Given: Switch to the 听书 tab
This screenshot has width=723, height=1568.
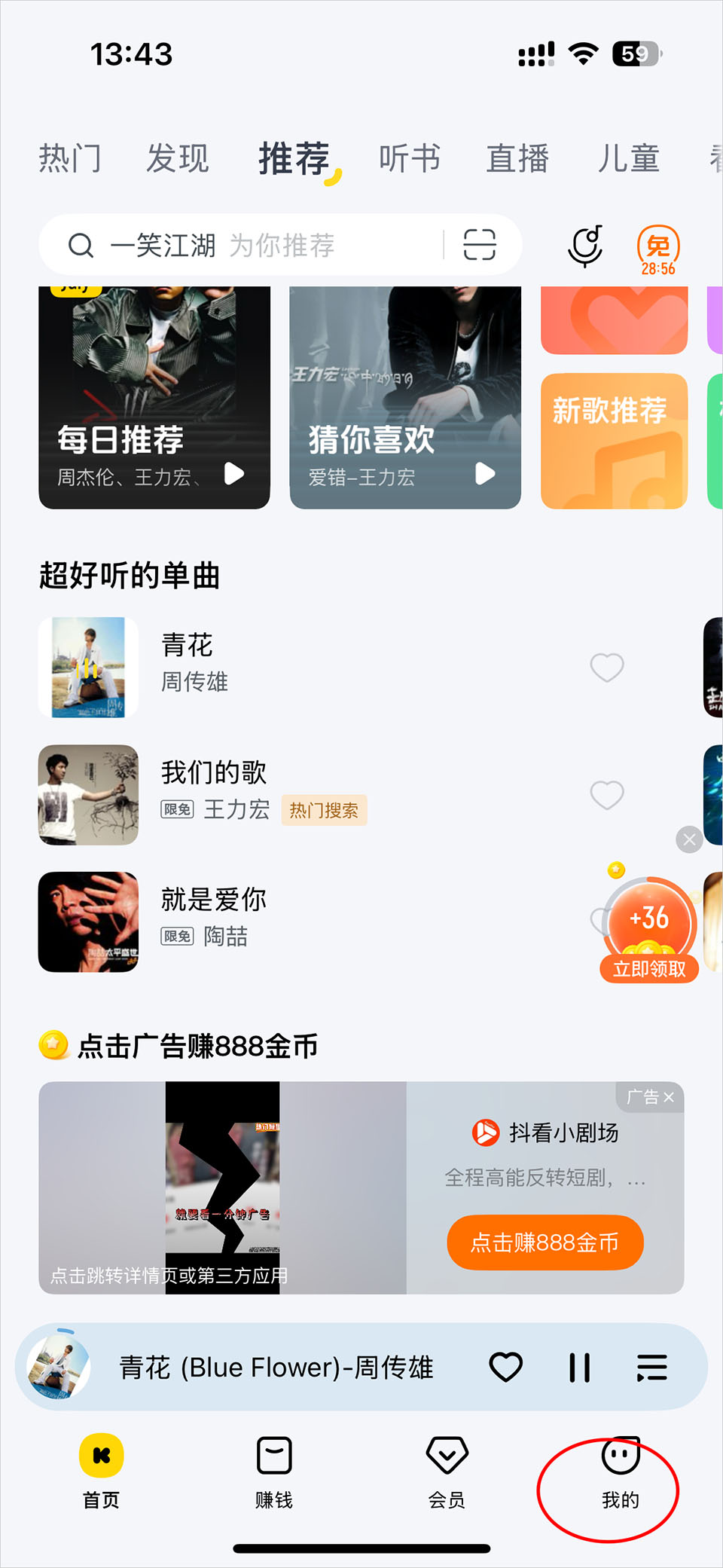Looking at the screenshot, I should [409, 159].
